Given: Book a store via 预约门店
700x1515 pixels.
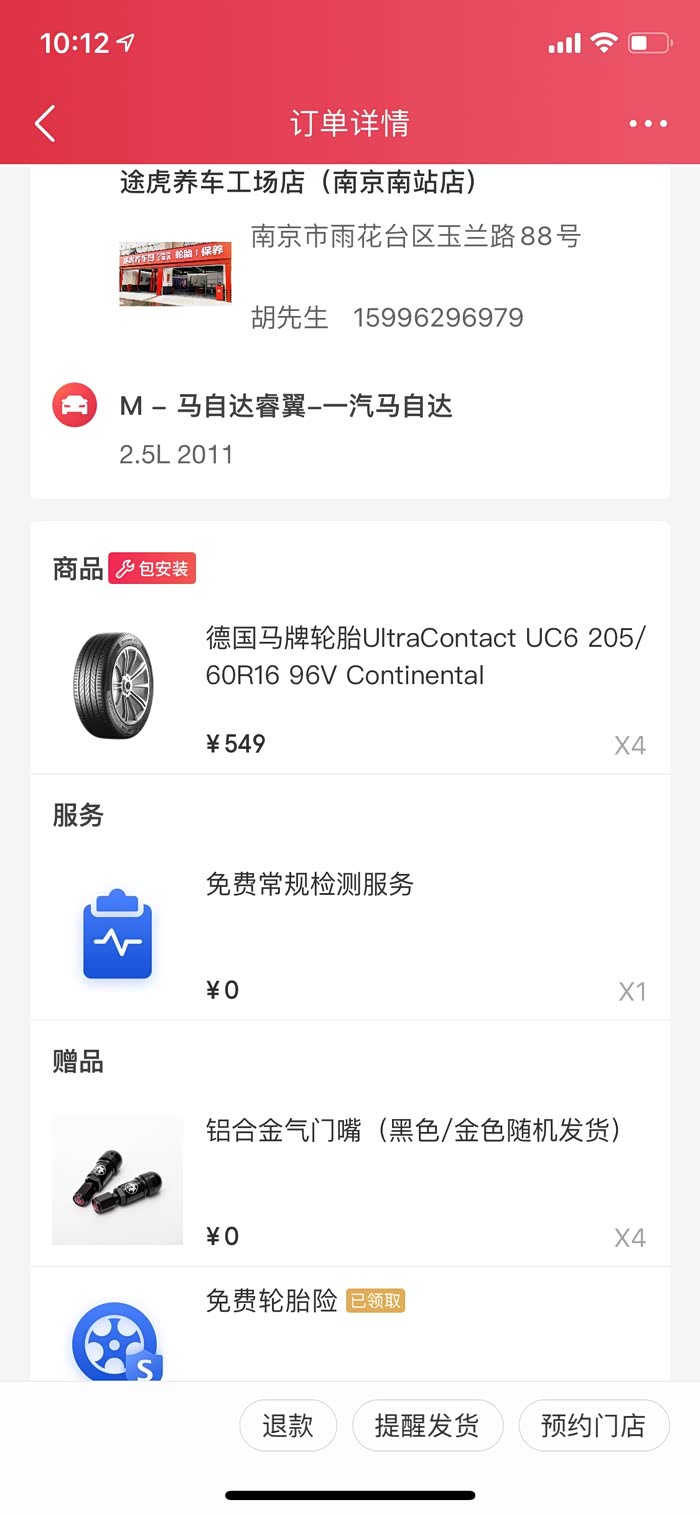Looking at the screenshot, I should point(593,1425).
